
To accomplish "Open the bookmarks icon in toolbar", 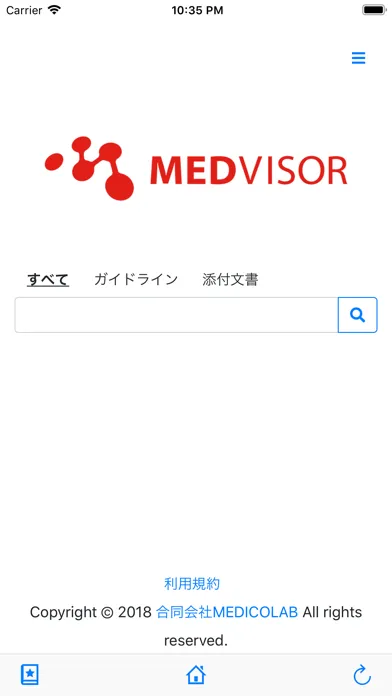I will click(30, 675).
